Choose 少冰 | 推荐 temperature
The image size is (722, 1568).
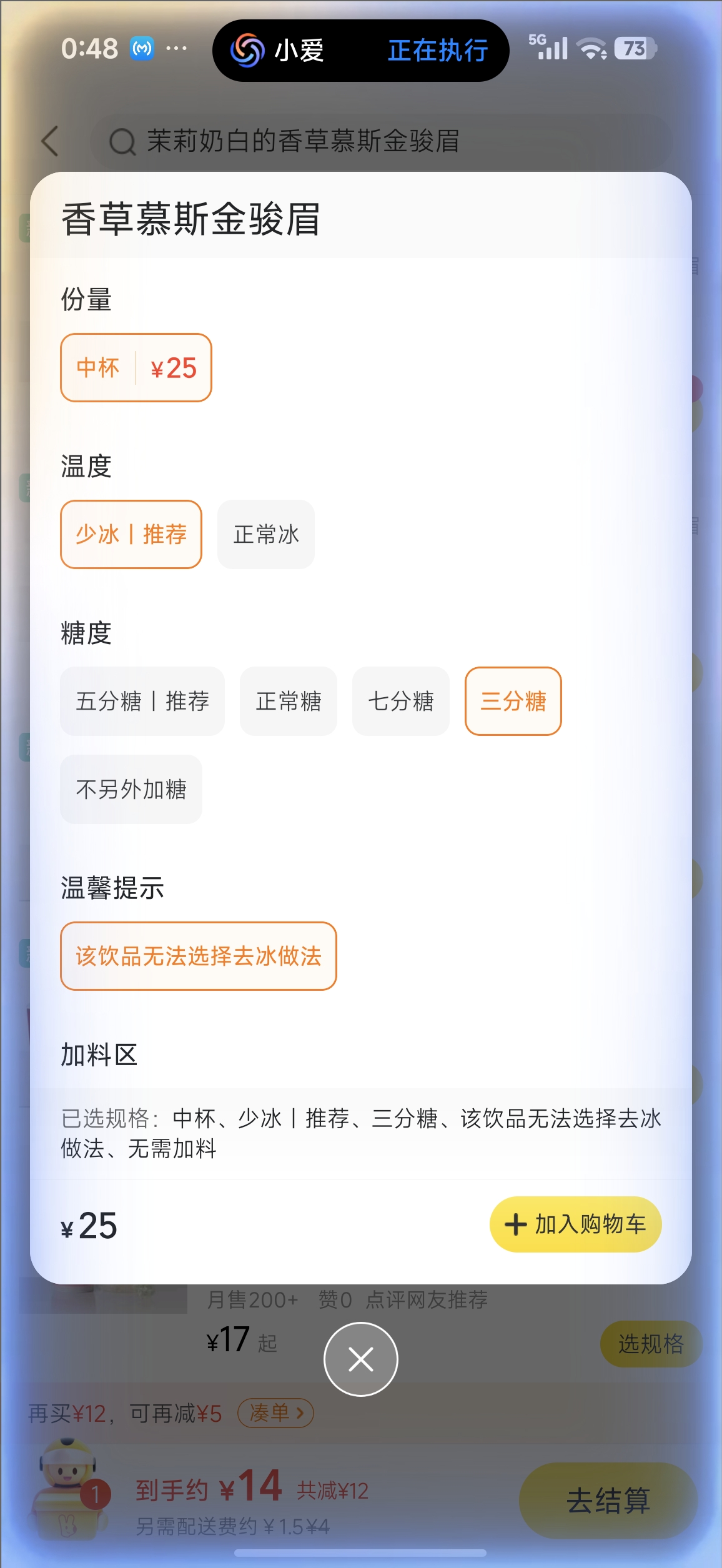coord(131,534)
